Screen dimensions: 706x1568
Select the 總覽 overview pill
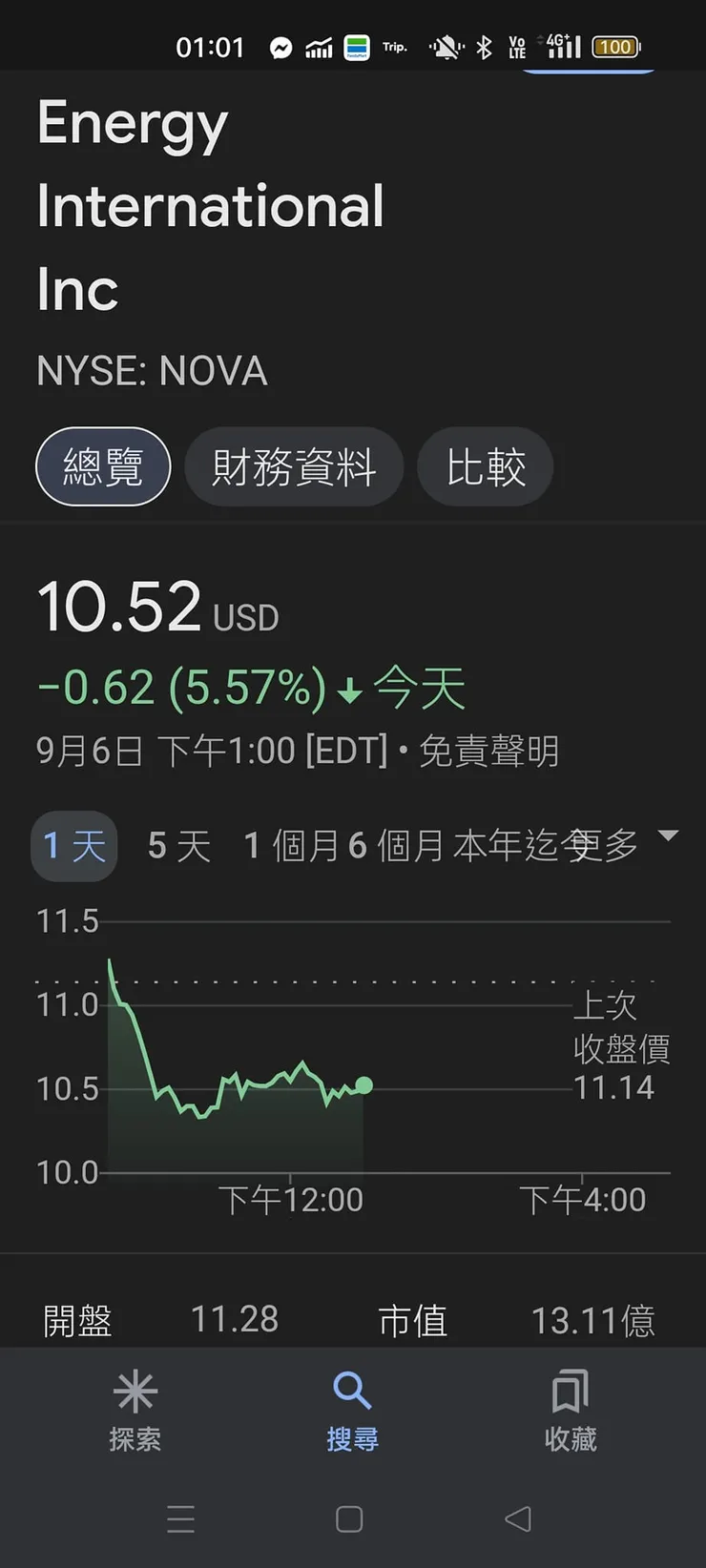tap(102, 466)
